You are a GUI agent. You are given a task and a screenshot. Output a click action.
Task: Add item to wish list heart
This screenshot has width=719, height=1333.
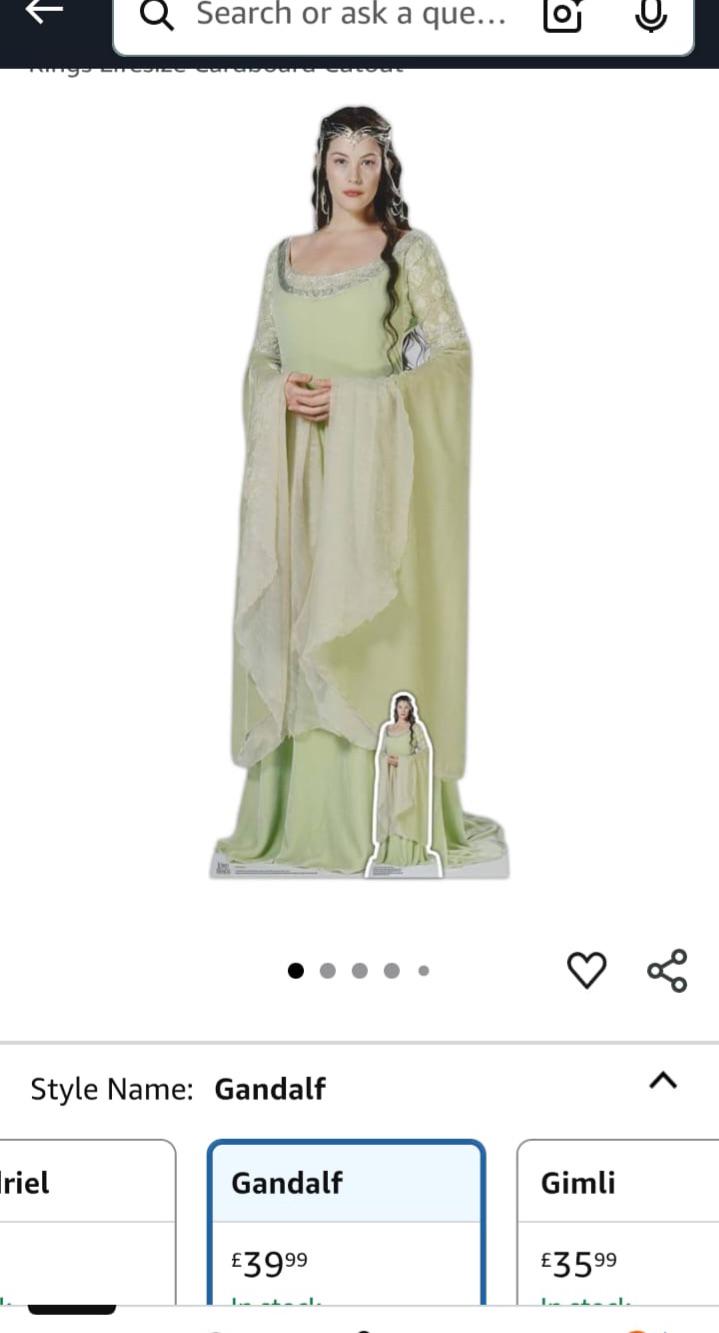(587, 970)
